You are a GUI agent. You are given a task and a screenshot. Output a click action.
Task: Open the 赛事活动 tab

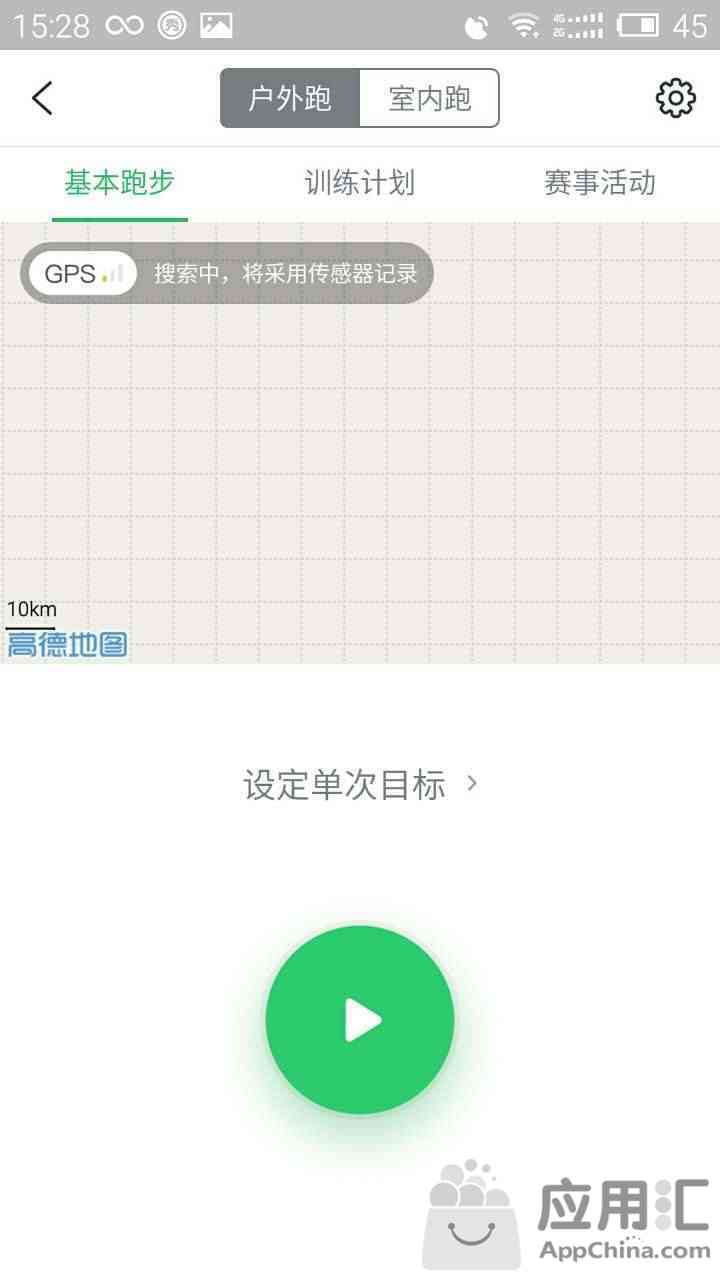(599, 183)
